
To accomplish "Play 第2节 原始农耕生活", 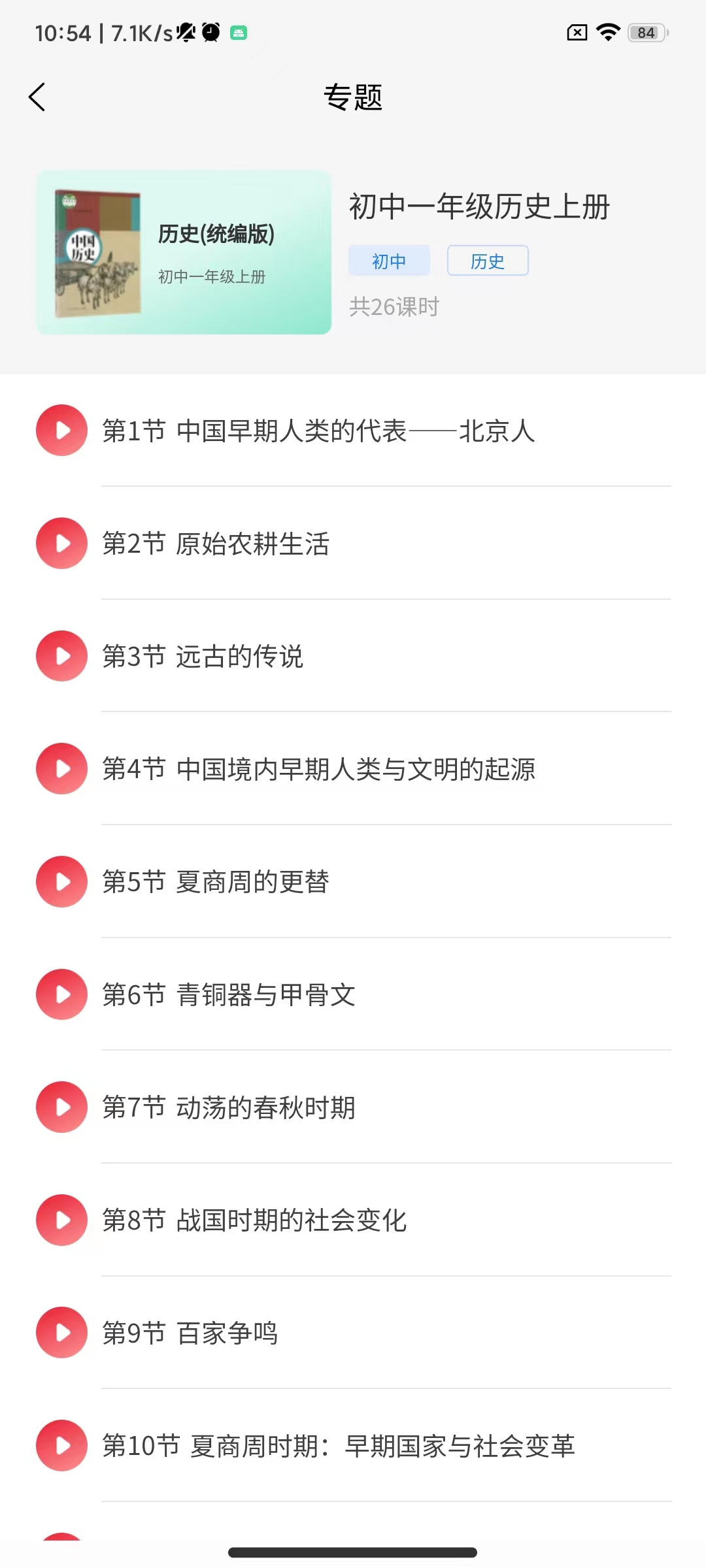I will click(x=61, y=543).
